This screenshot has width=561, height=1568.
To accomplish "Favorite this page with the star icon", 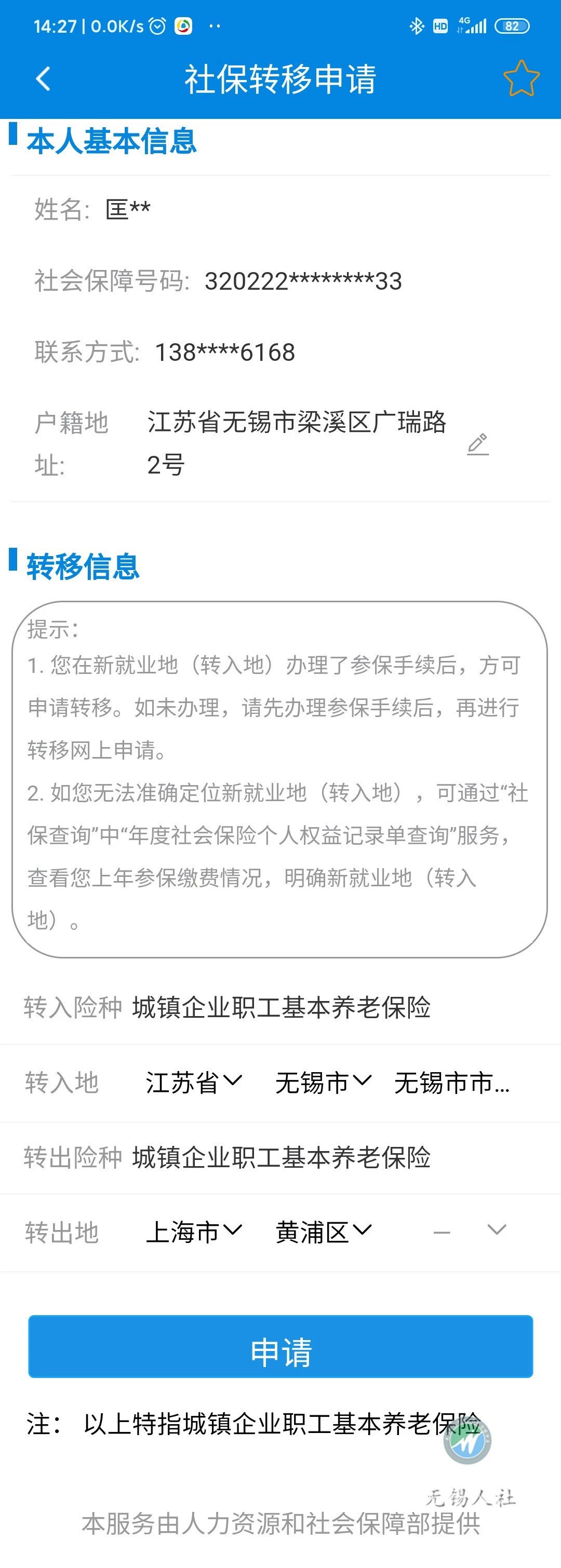I will (521, 78).
